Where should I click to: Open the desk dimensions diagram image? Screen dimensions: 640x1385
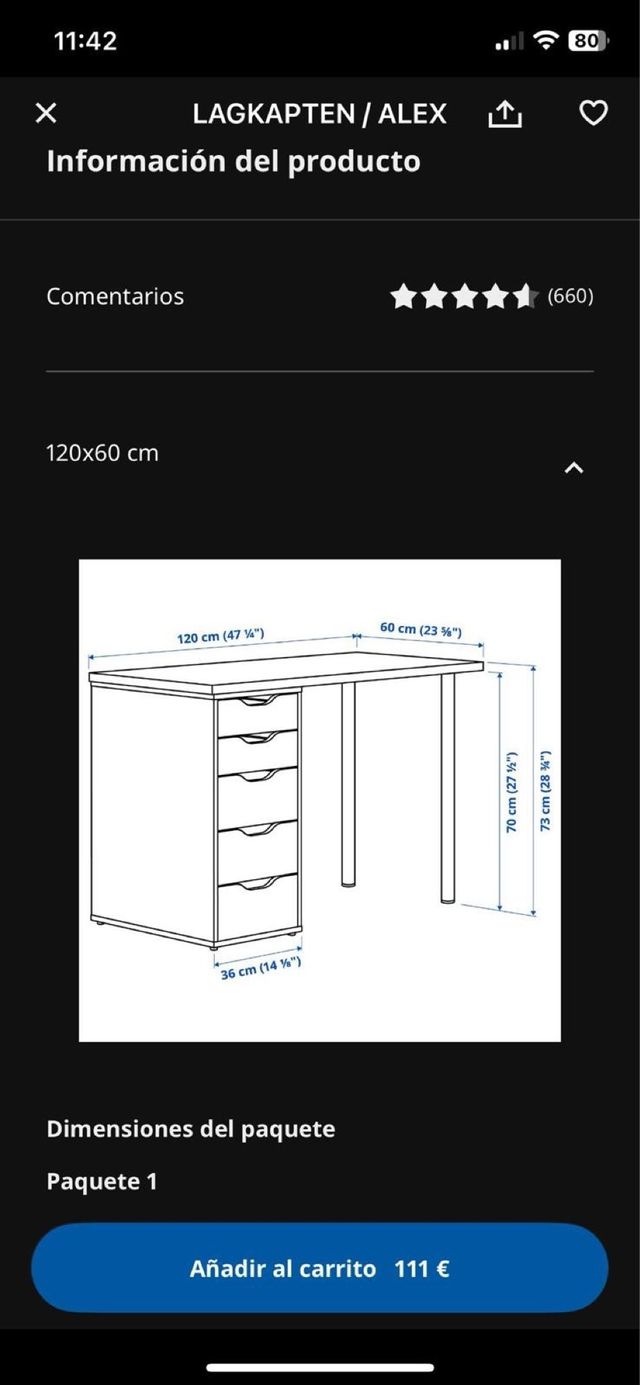[x=320, y=800]
